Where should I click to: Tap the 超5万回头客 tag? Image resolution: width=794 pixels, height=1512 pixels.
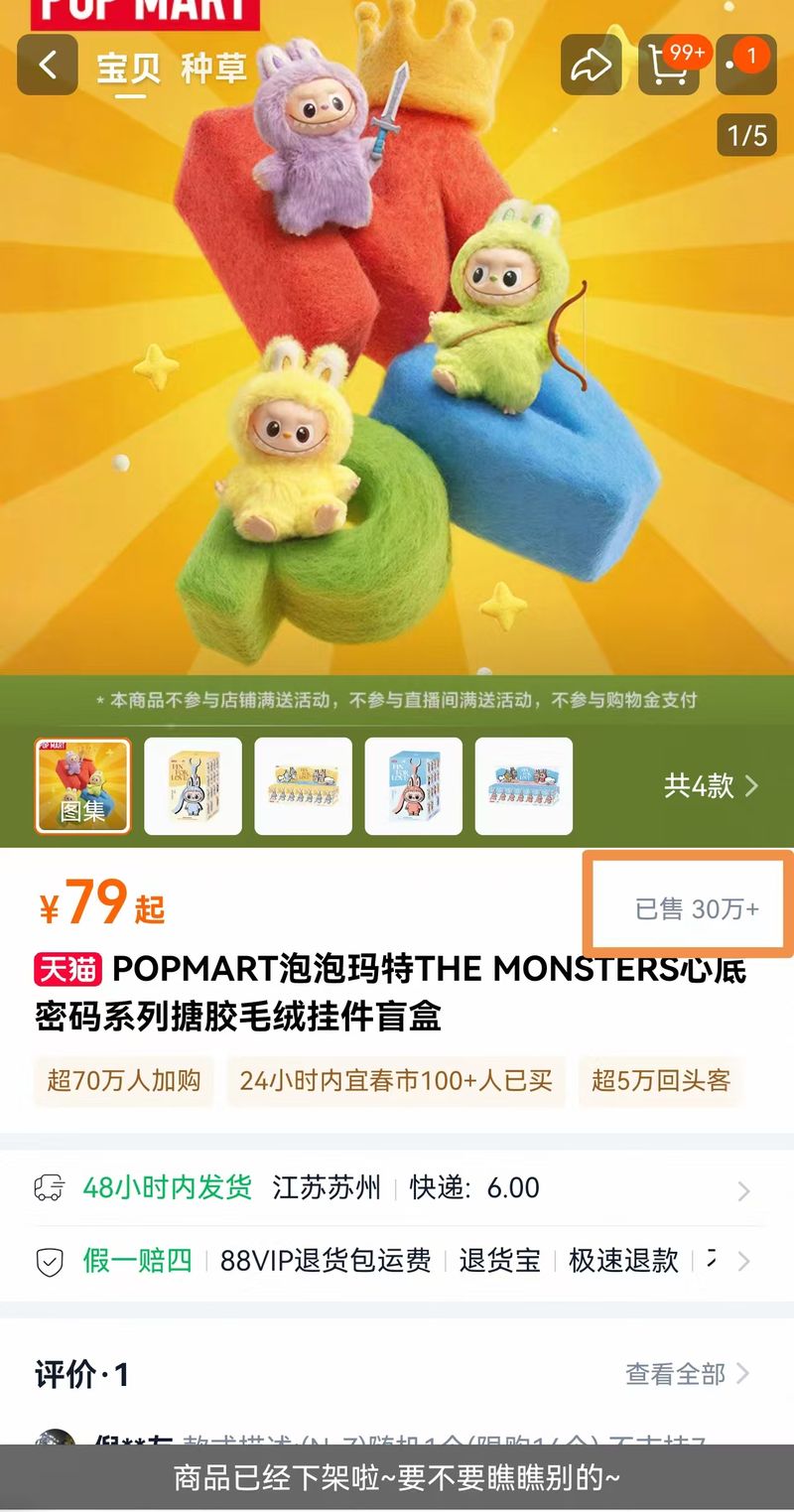point(661,1080)
